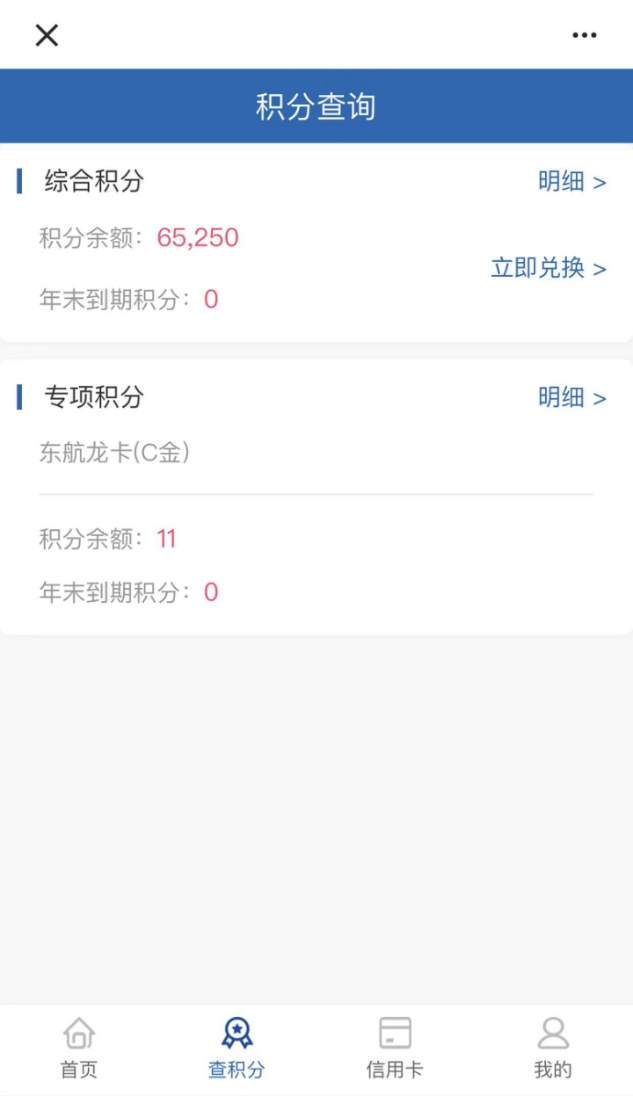Switch to the 信用卡 tab

coord(395,1048)
